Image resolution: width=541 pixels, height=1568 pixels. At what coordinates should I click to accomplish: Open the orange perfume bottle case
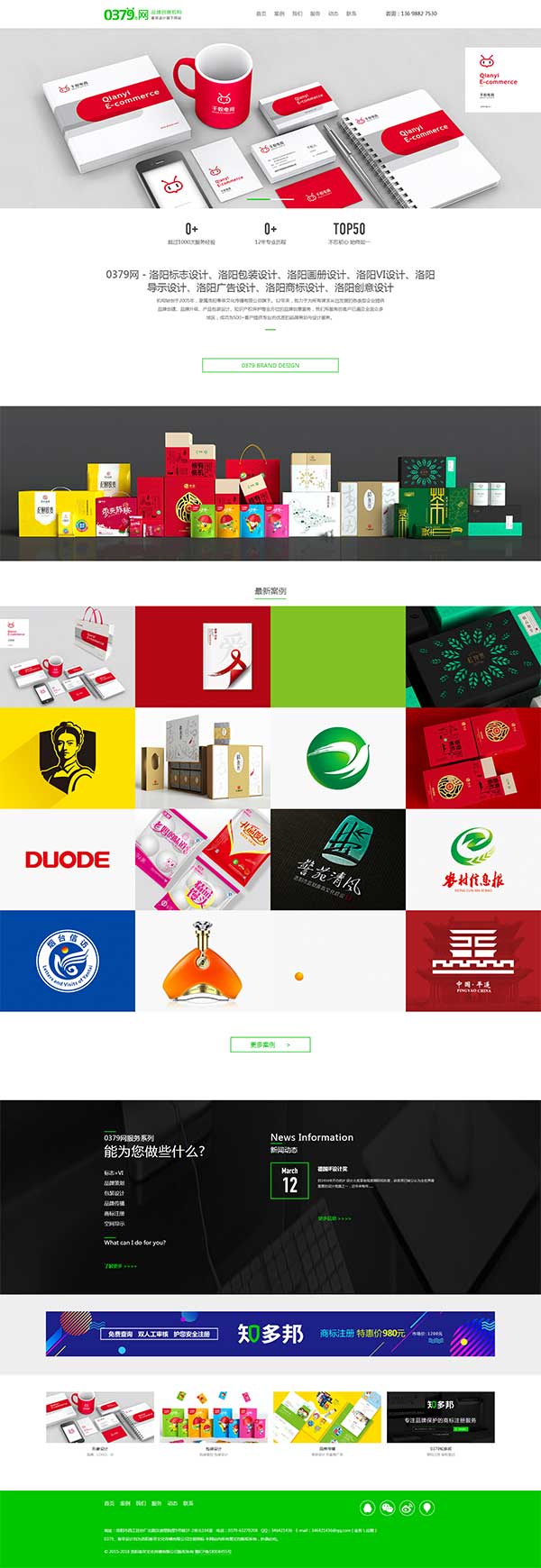203,961
